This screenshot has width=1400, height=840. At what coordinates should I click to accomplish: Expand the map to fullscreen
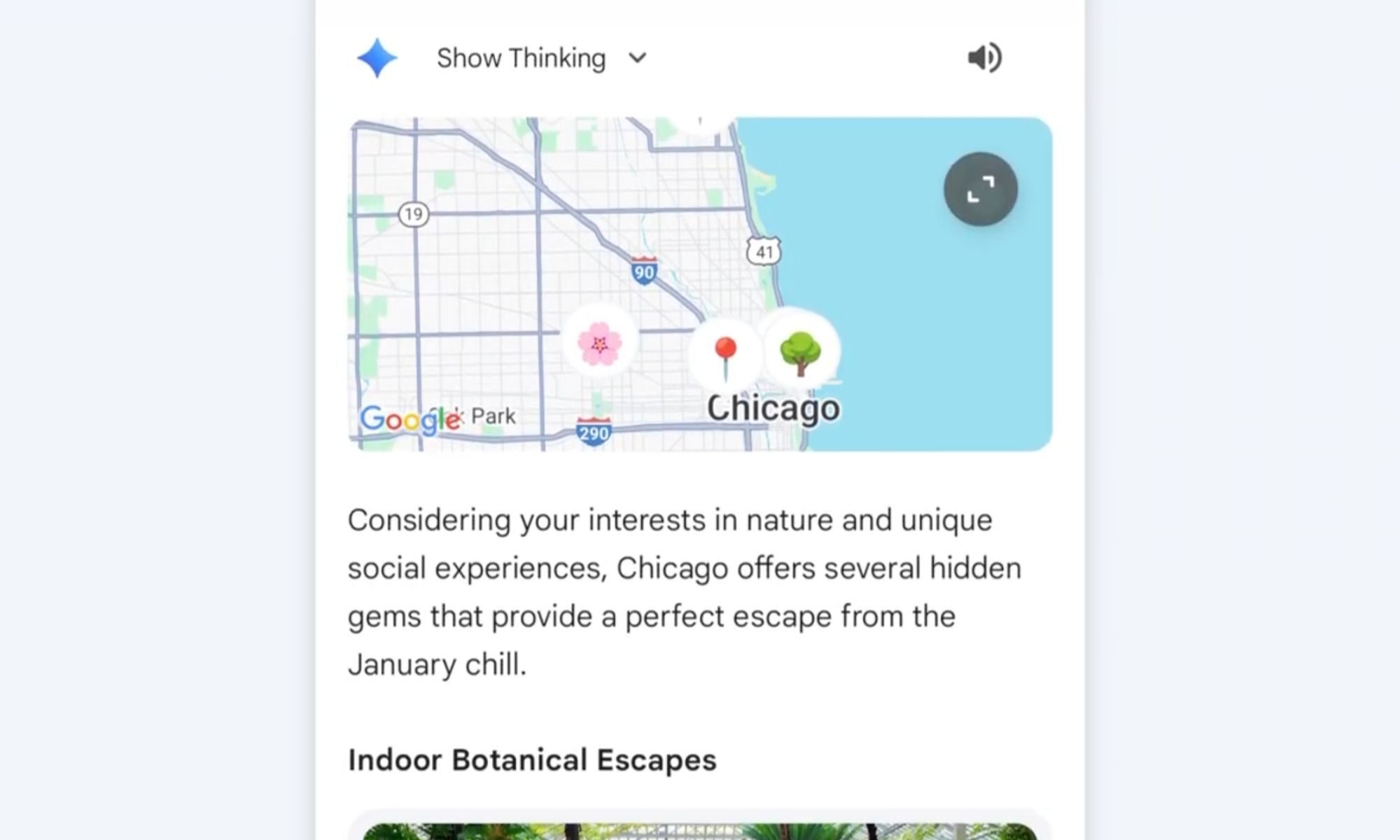click(980, 189)
